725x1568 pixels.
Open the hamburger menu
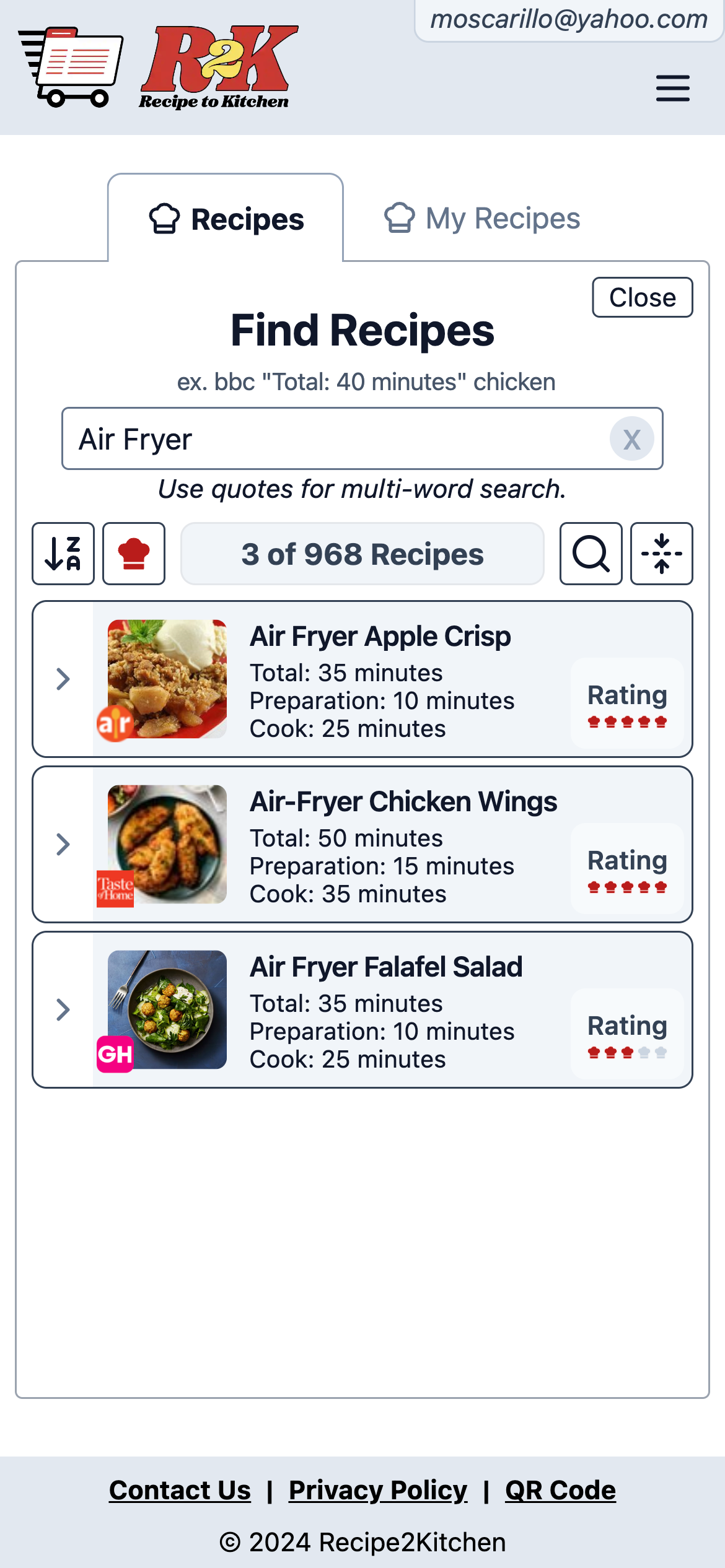coord(672,88)
